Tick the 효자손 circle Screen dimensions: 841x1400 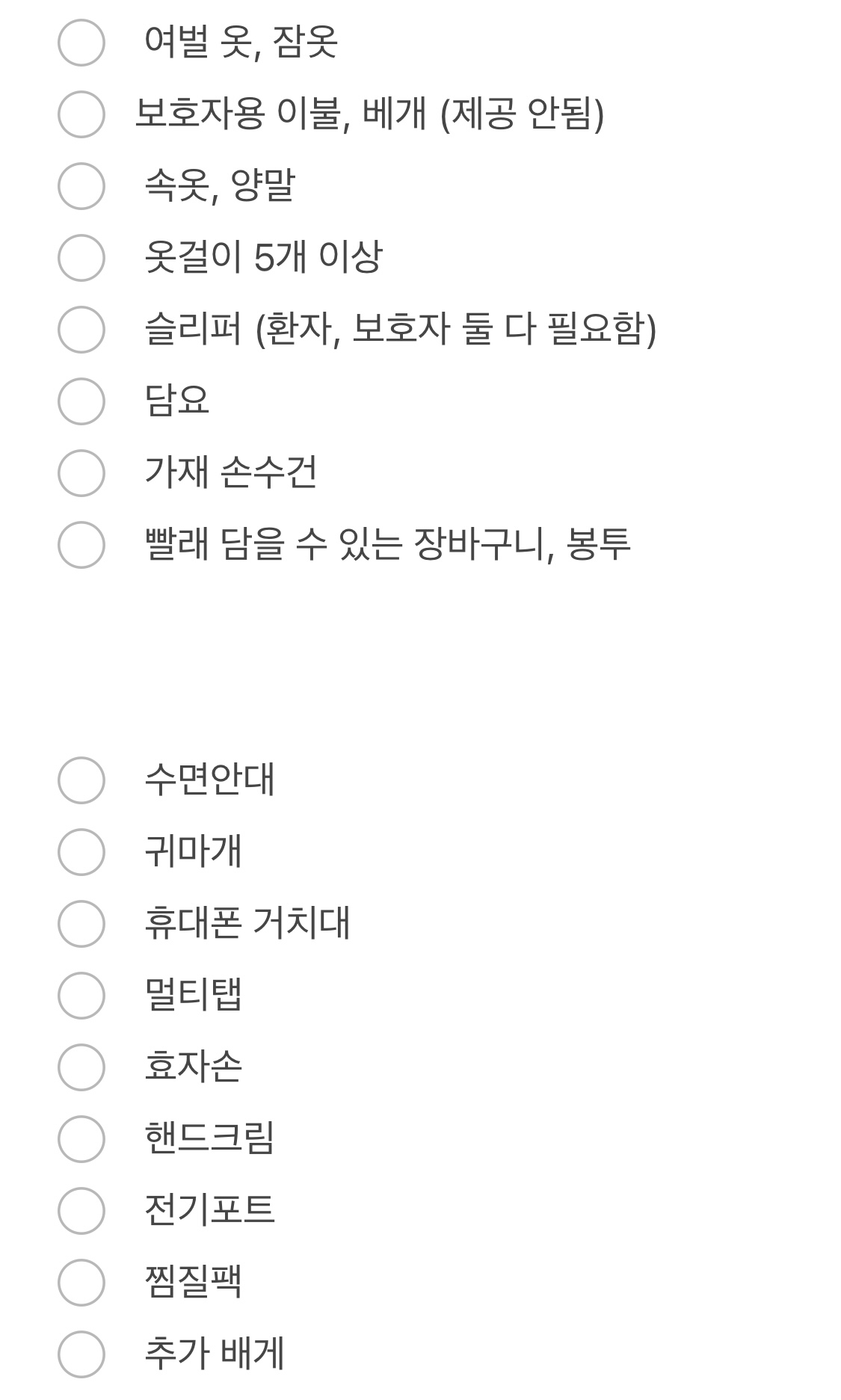tap(81, 1067)
